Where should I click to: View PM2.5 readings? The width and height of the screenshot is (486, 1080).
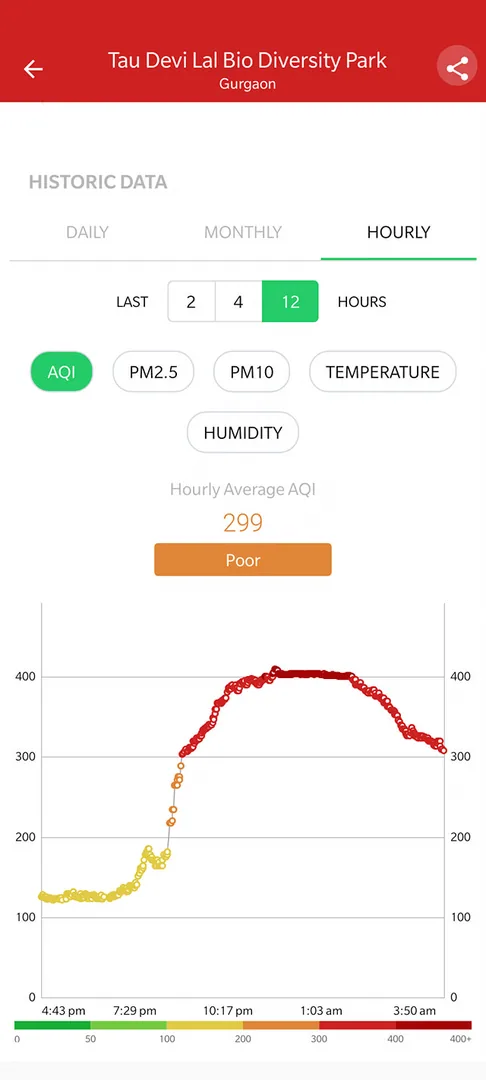154,372
